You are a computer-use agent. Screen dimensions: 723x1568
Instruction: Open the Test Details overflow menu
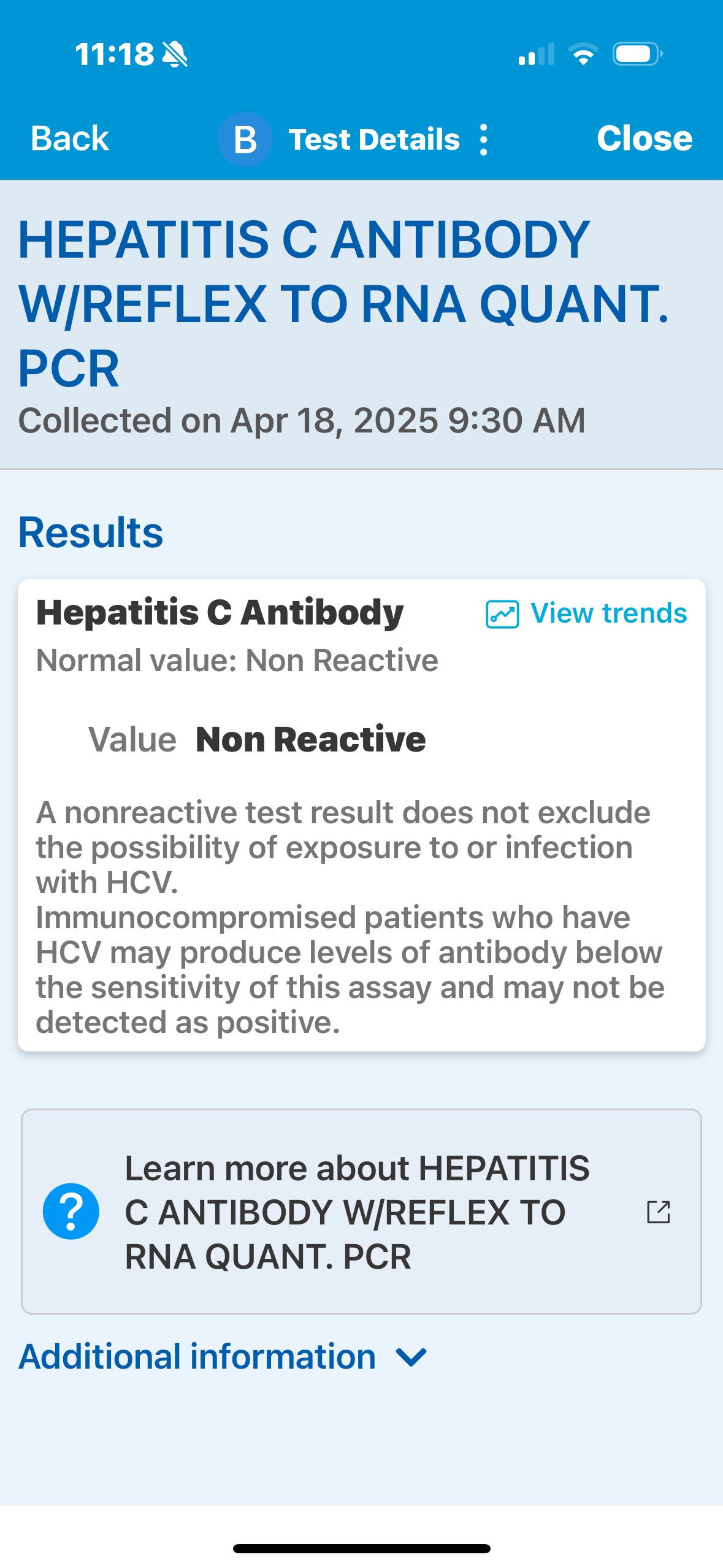click(483, 140)
